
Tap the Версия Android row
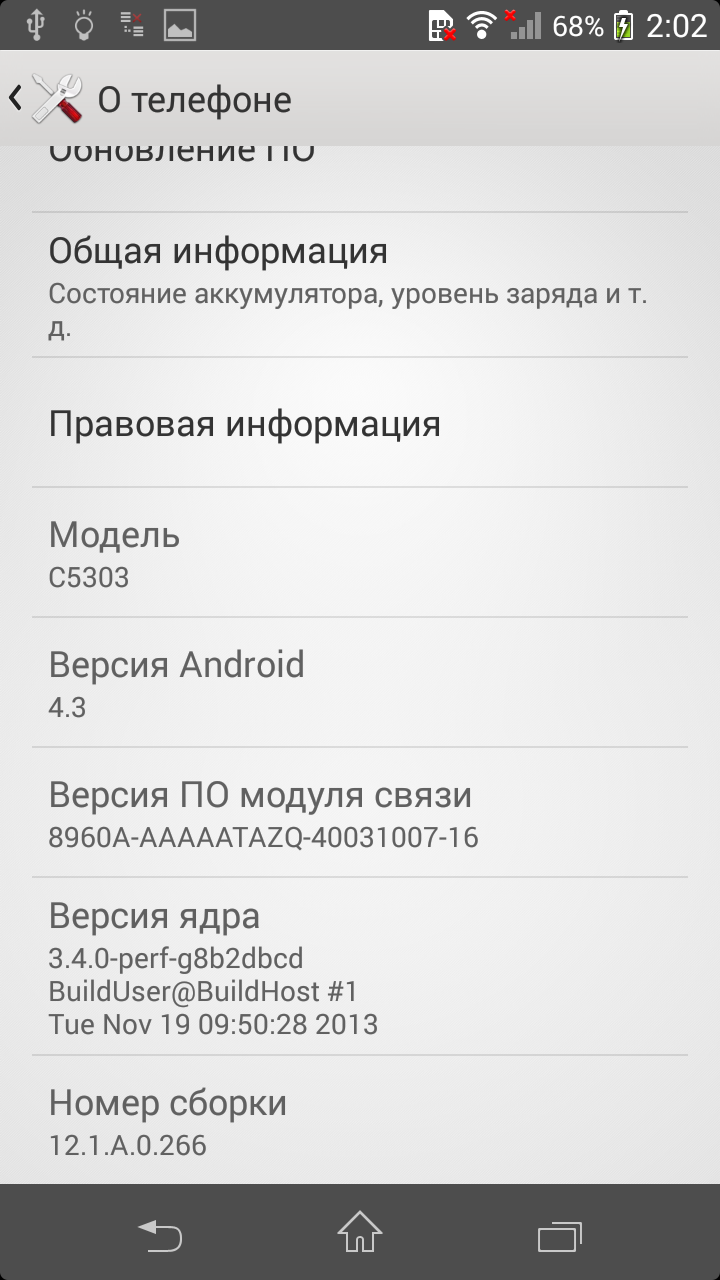pyautogui.click(x=360, y=682)
